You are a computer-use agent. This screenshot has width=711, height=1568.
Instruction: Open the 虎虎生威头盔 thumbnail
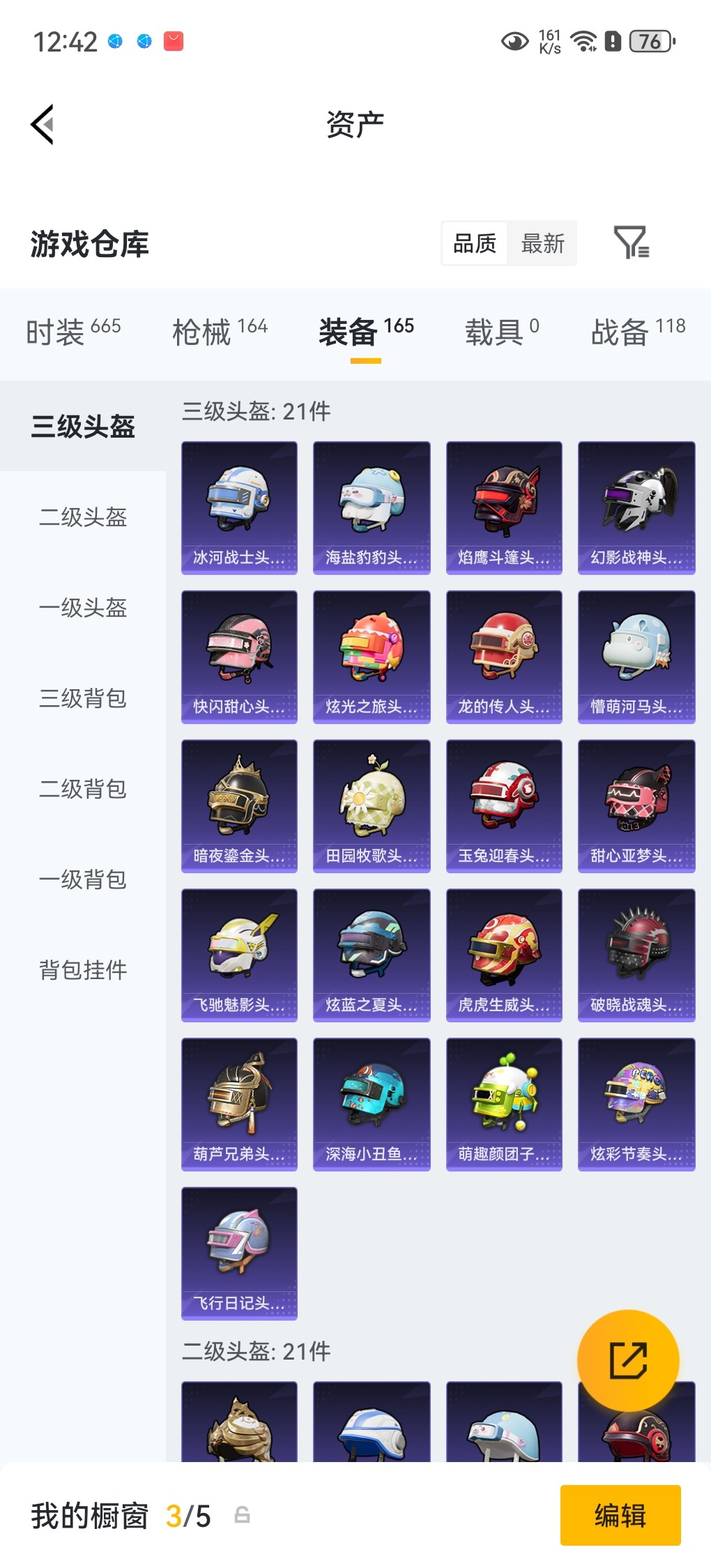coord(503,955)
